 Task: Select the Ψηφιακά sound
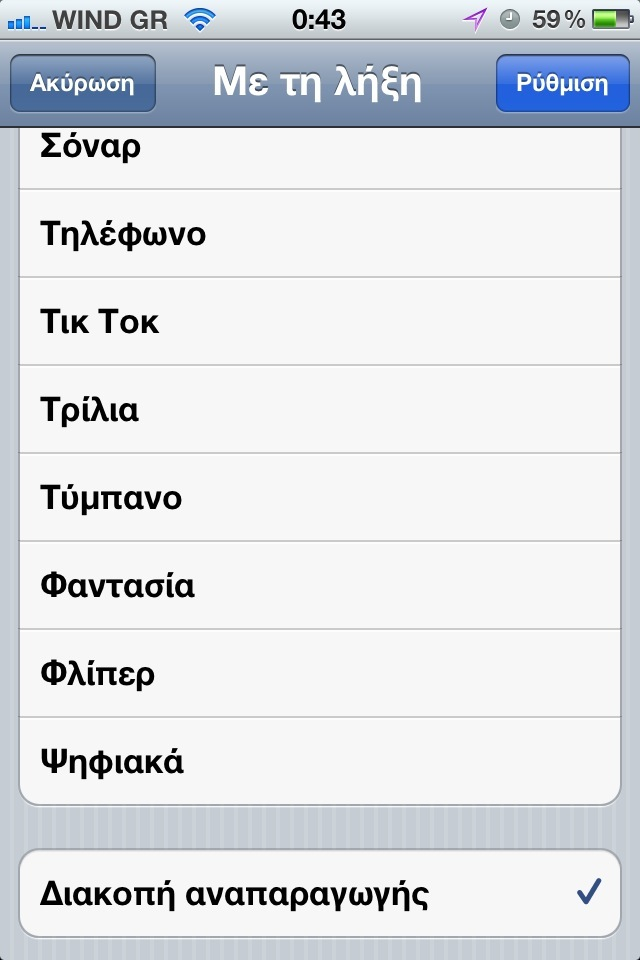[x=320, y=762]
